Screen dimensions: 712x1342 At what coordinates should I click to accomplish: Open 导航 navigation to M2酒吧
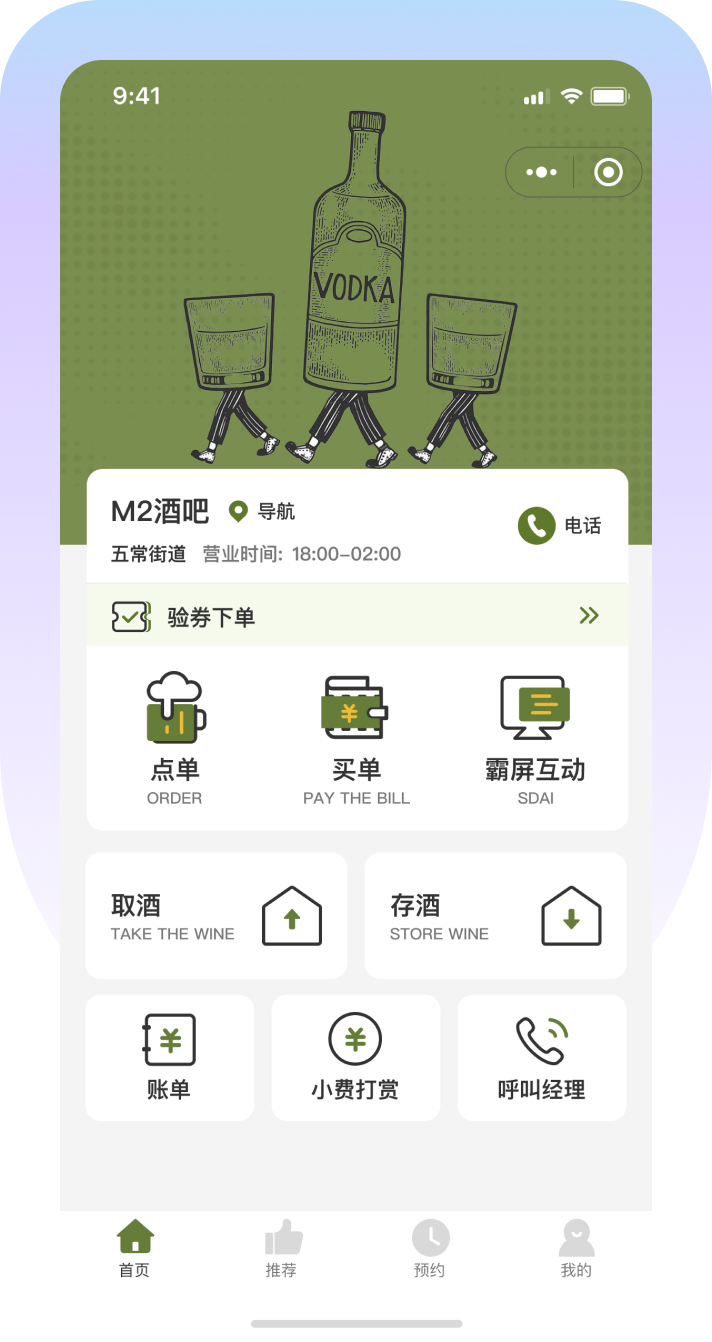coord(263,512)
